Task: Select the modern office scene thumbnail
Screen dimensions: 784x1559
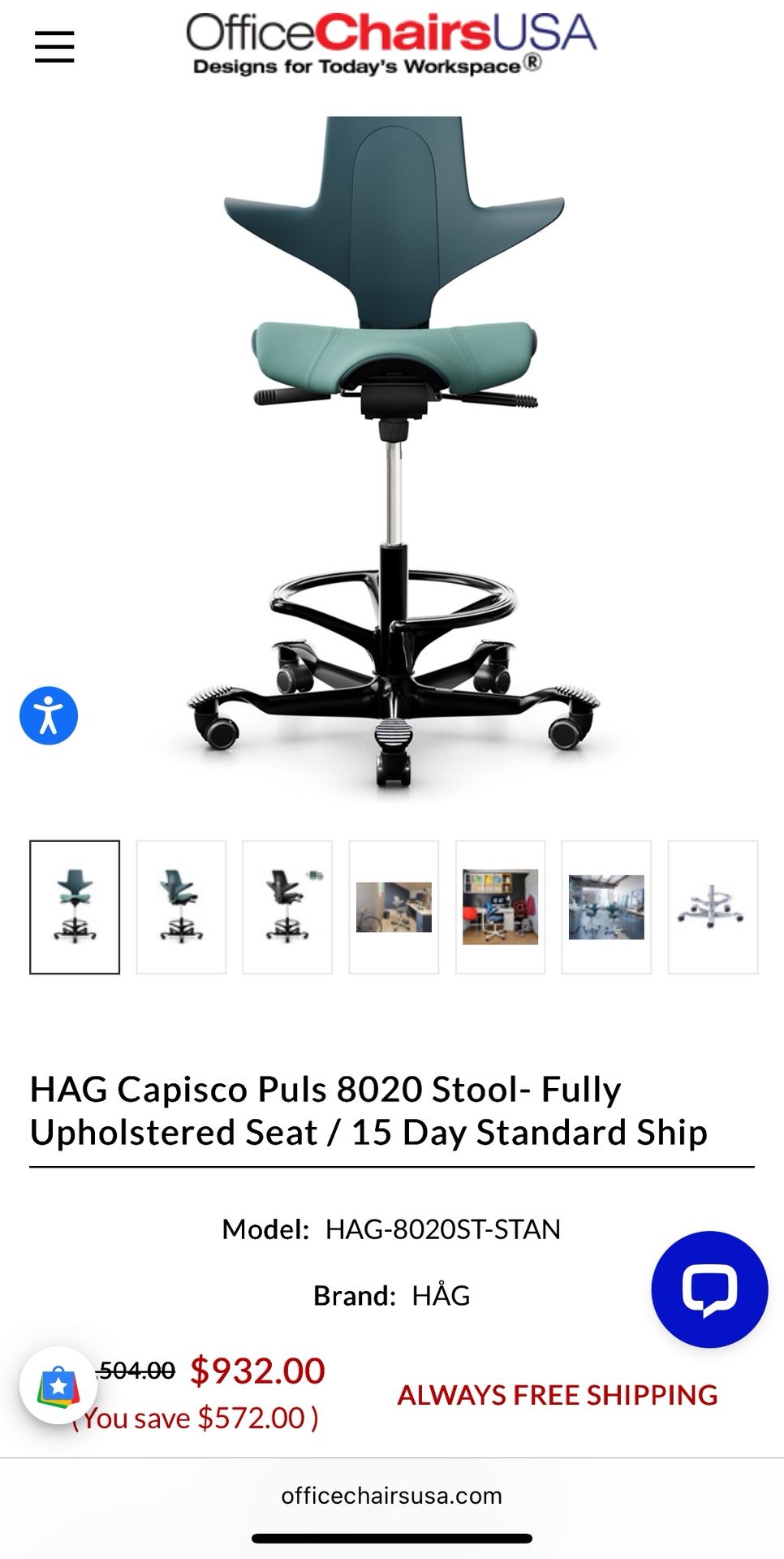Action: pyautogui.click(x=605, y=907)
